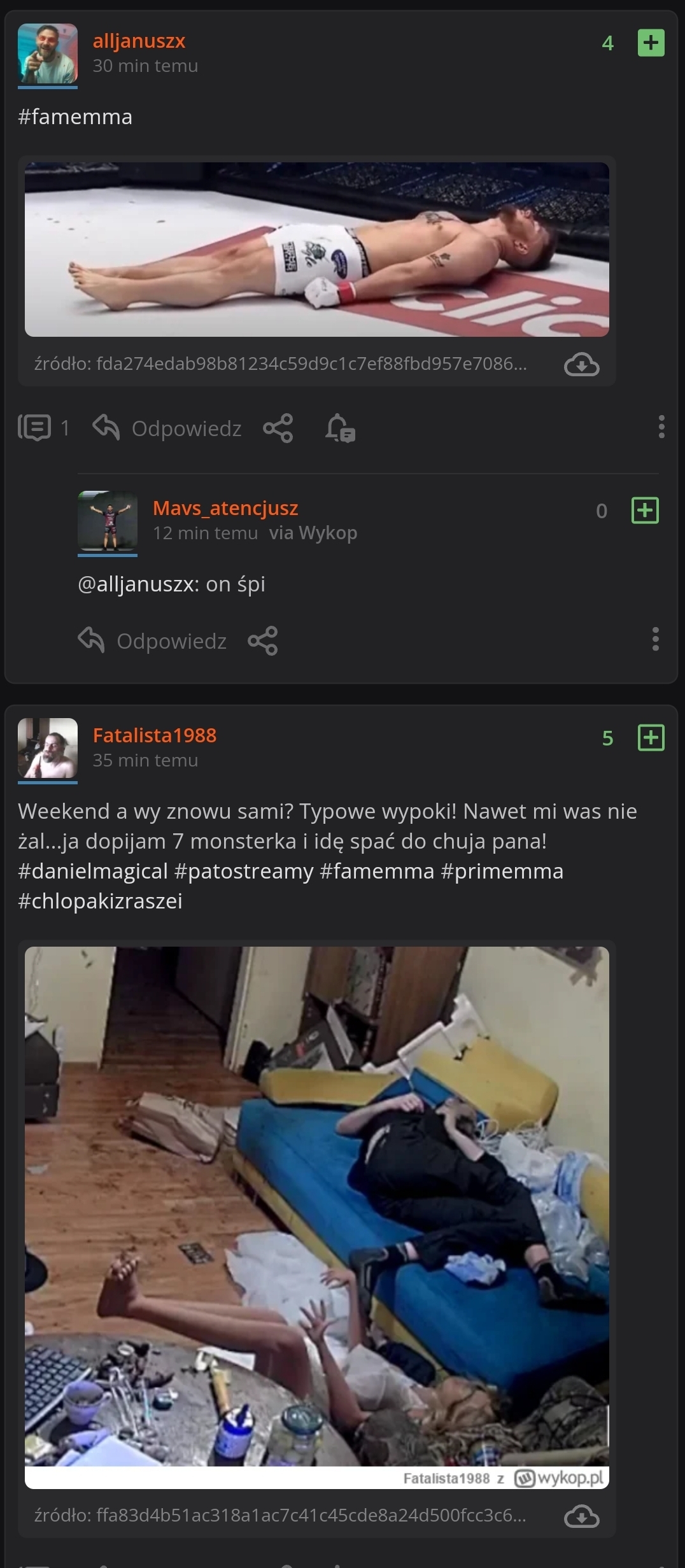This screenshot has width=685, height=1568.
Task: Open Fatalista1988's profile by username
Action: point(155,735)
